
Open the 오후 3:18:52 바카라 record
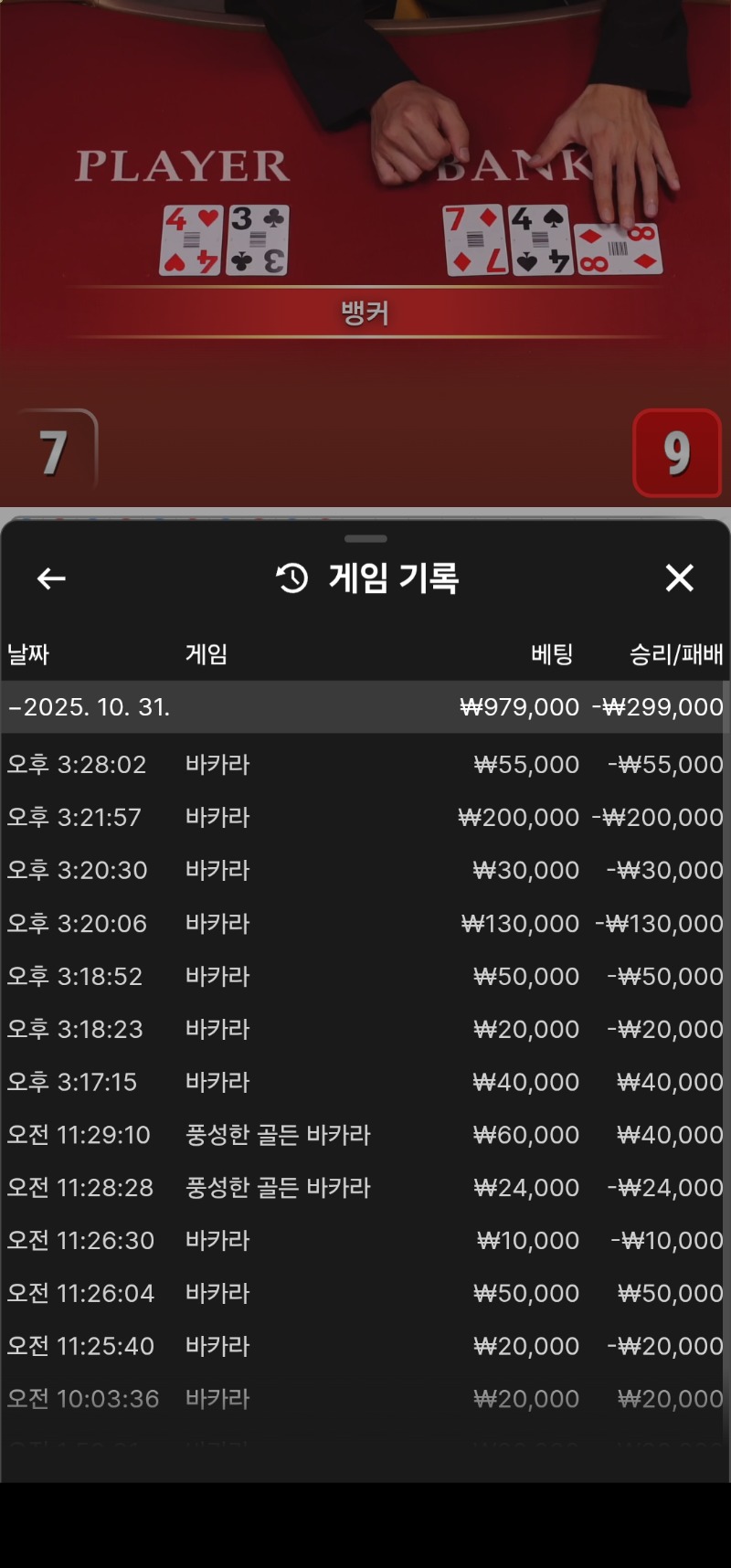pyautogui.click(x=364, y=976)
